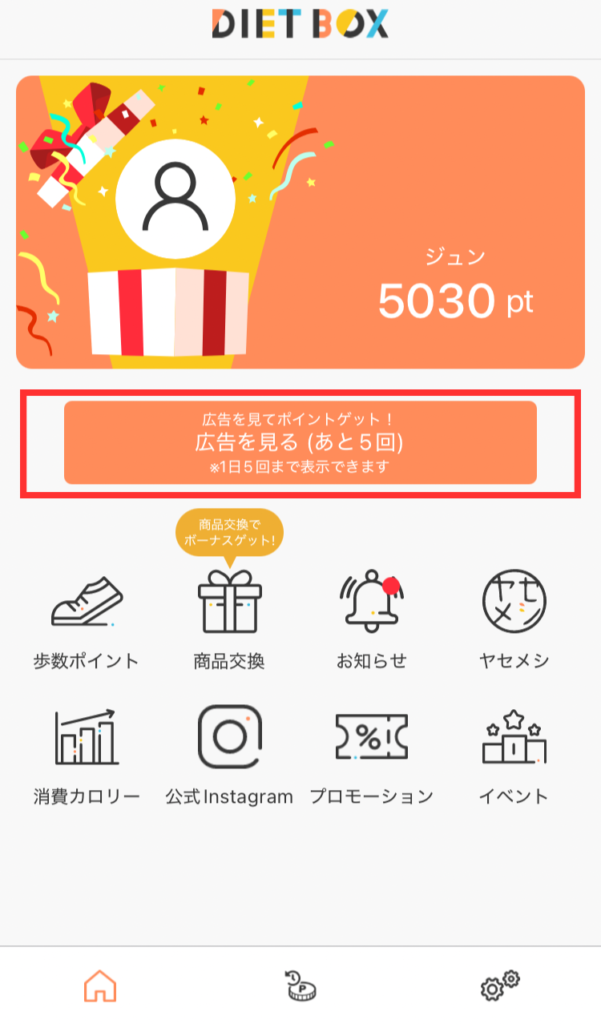Switch to the home tab
The width and height of the screenshot is (601, 1024).
pos(100,986)
